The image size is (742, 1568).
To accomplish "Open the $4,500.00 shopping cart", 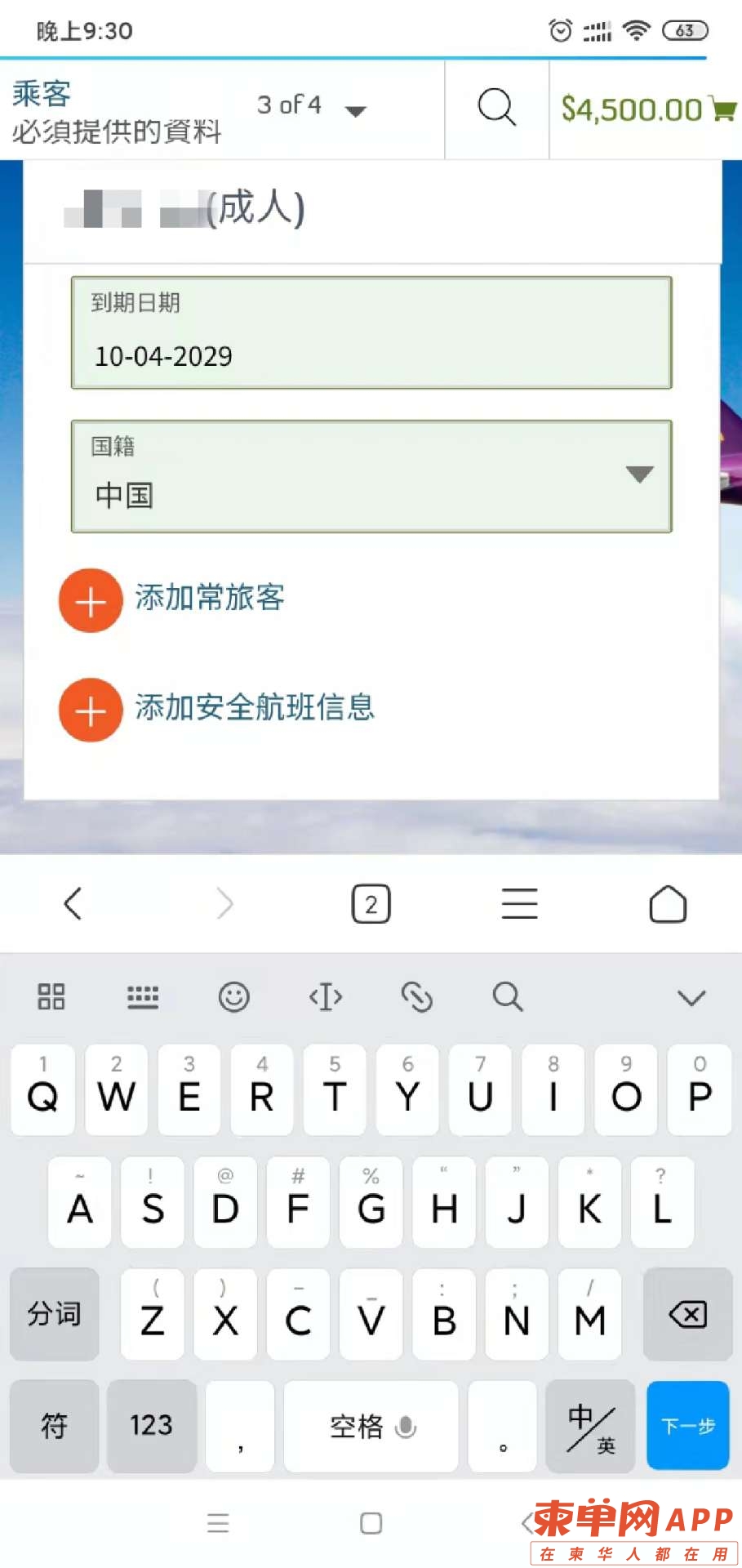I will pyautogui.click(x=647, y=109).
